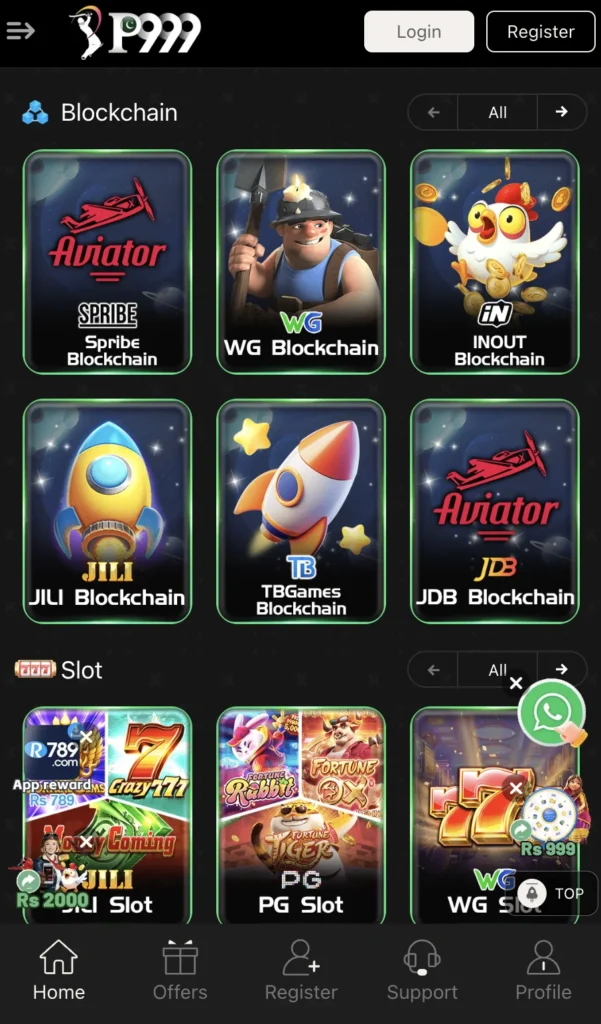This screenshot has height=1024, width=601.
Task: Open INOUT Blockchain game tile
Action: [495, 262]
